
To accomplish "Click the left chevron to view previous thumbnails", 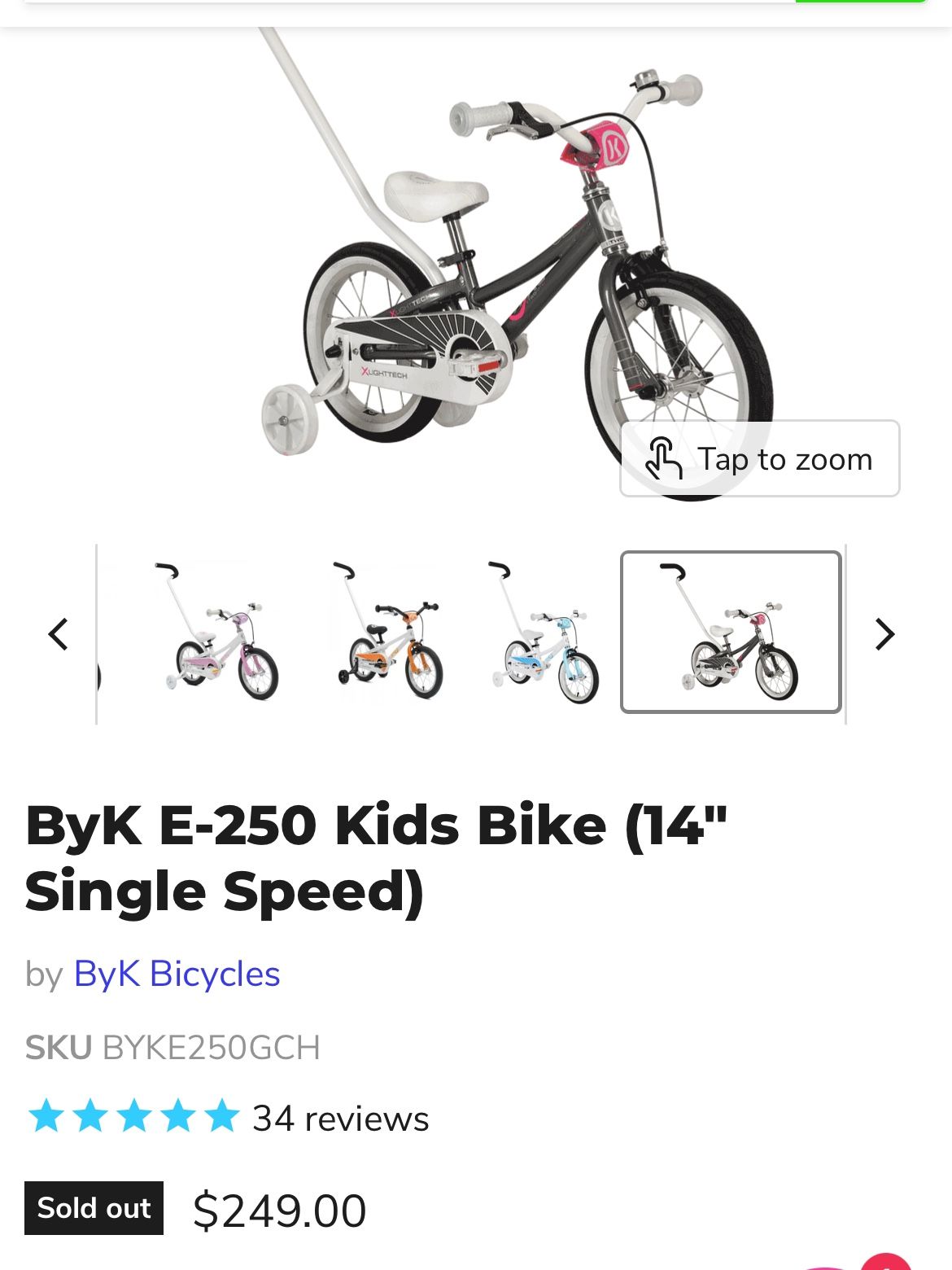I will pos(58,635).
